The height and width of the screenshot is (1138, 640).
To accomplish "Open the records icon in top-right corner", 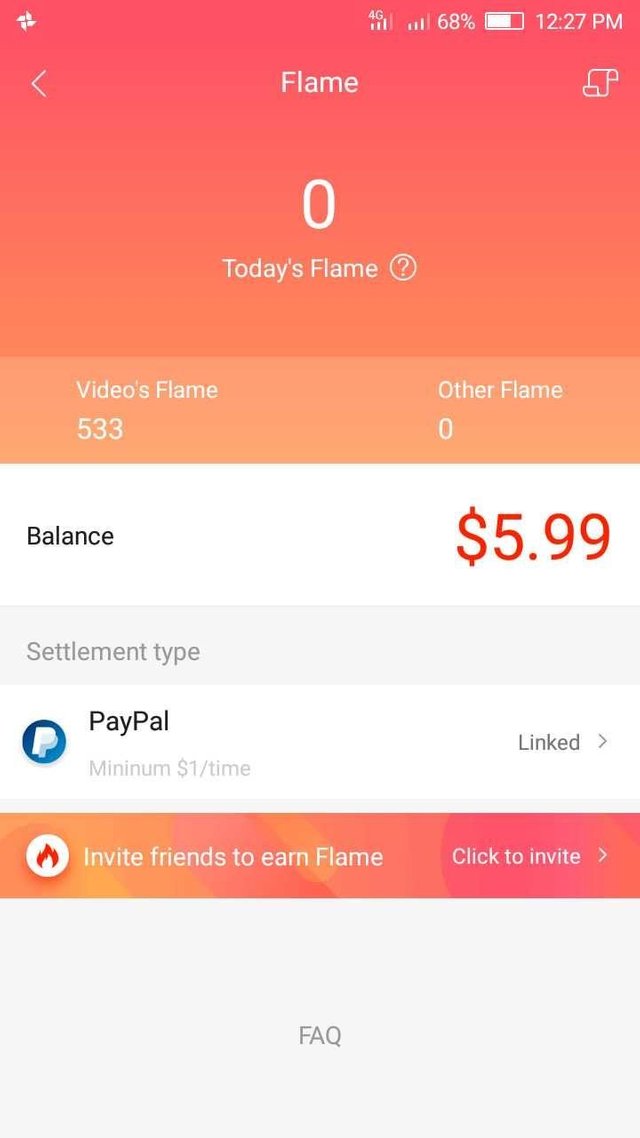I will [600, 83].
